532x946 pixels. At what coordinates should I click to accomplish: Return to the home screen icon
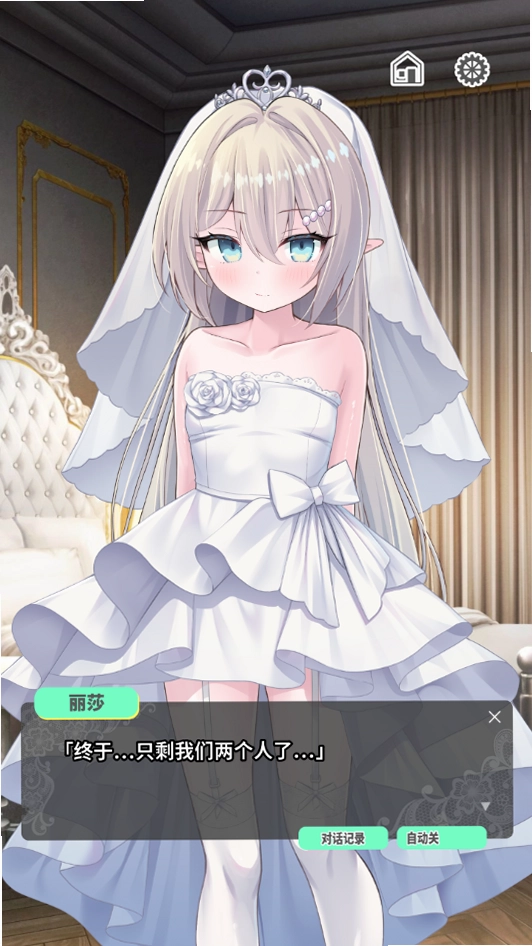coord(407,69)
